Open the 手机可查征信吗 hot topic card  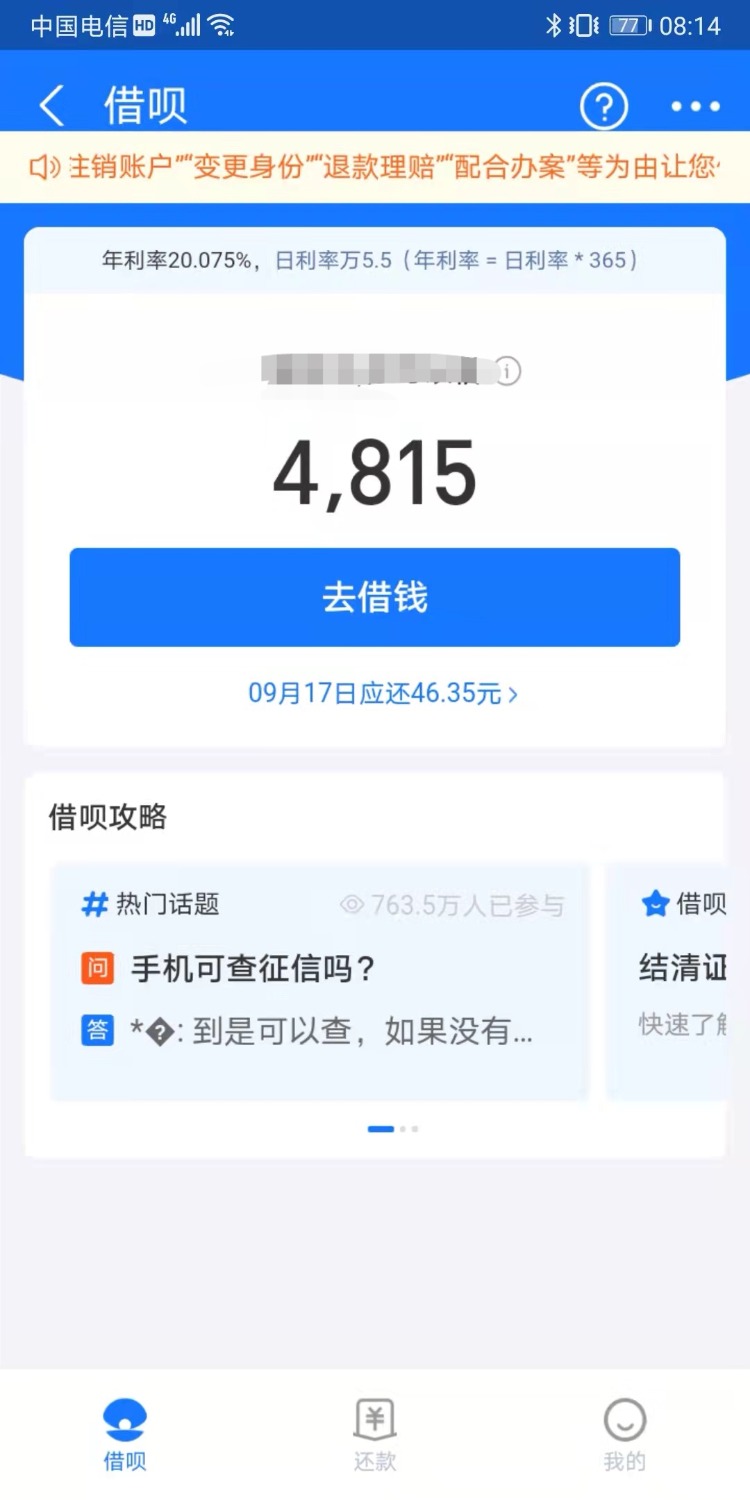pos(320,980)
